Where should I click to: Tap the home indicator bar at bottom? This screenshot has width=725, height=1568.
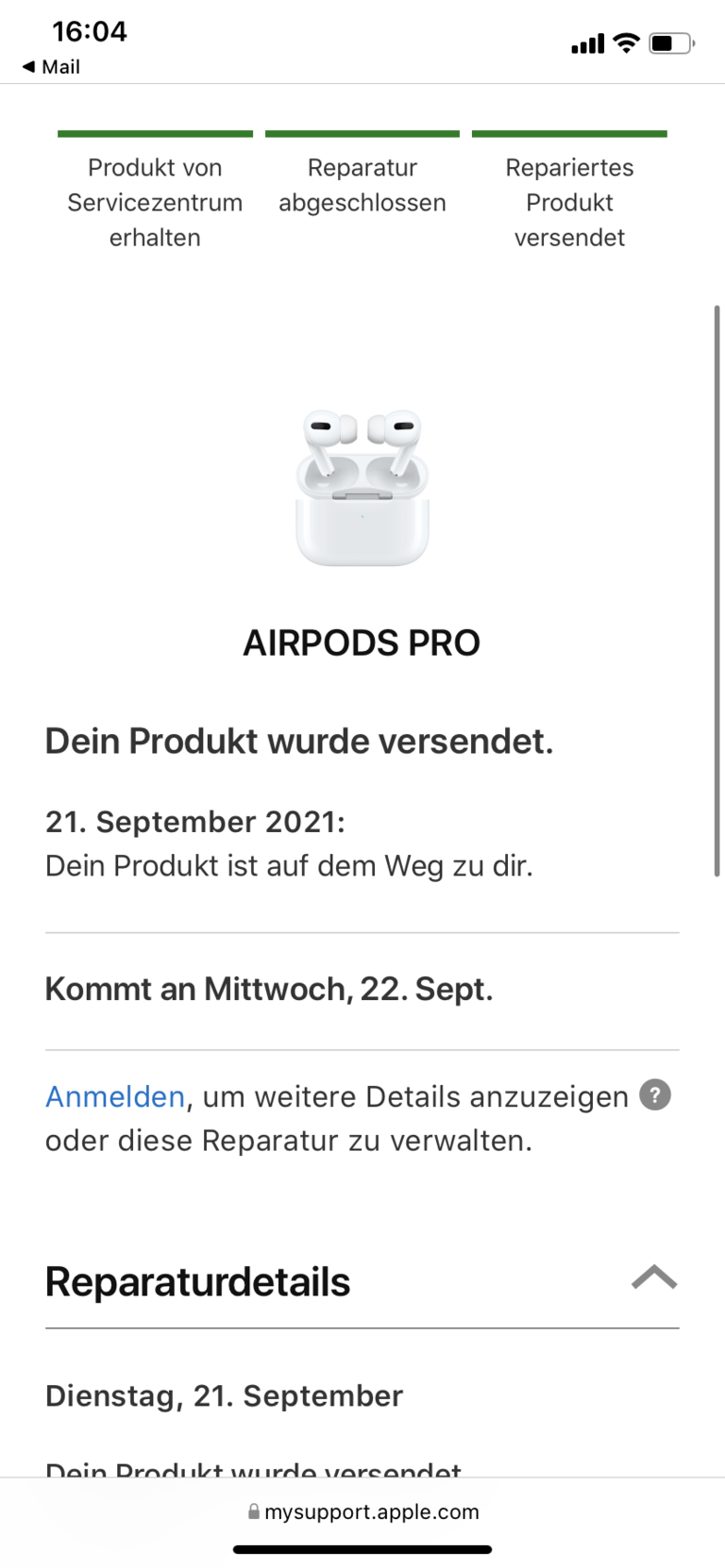(x=362, y=1549)
